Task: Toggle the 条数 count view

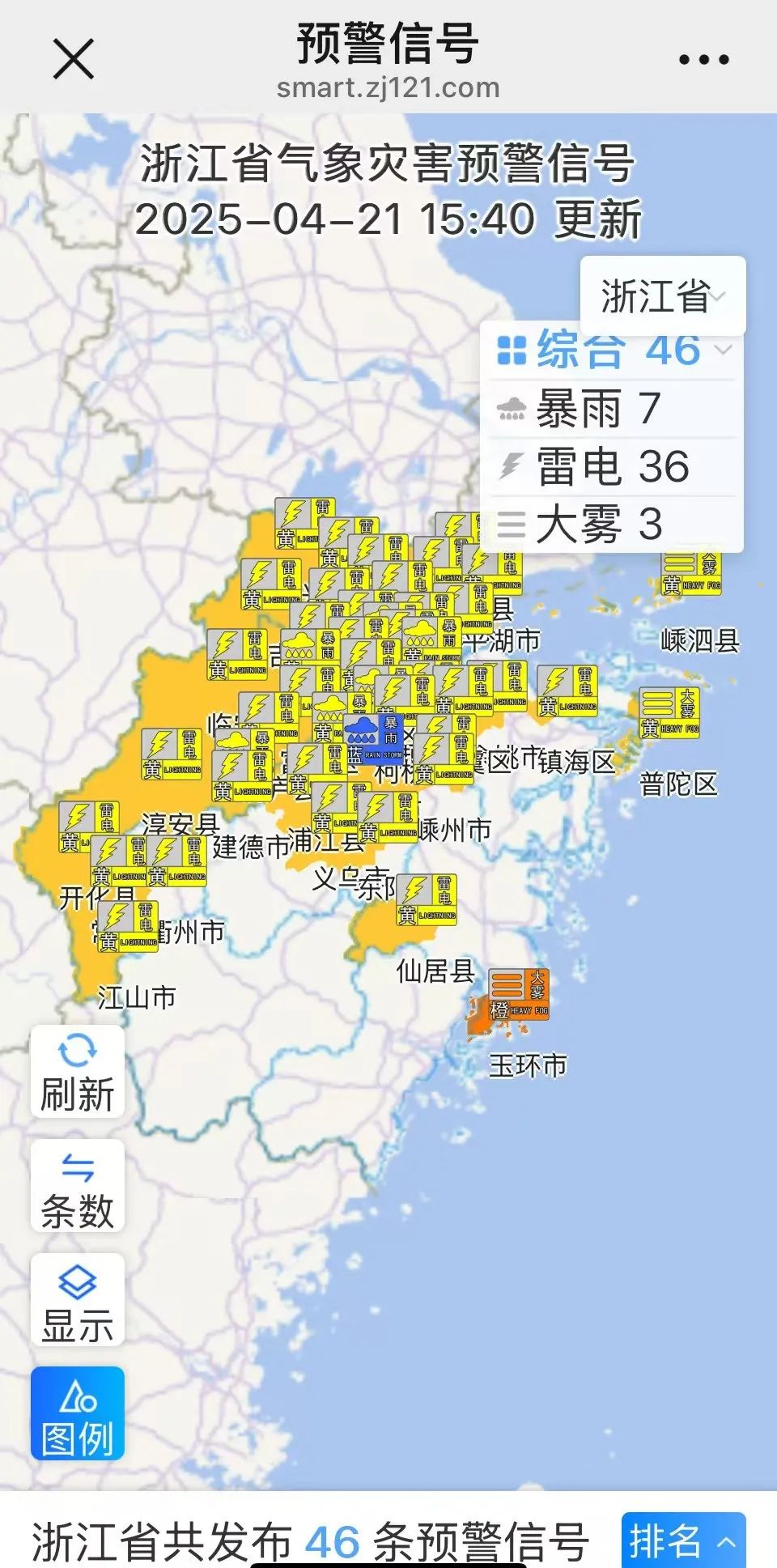Action: (x=78, y=1186)
